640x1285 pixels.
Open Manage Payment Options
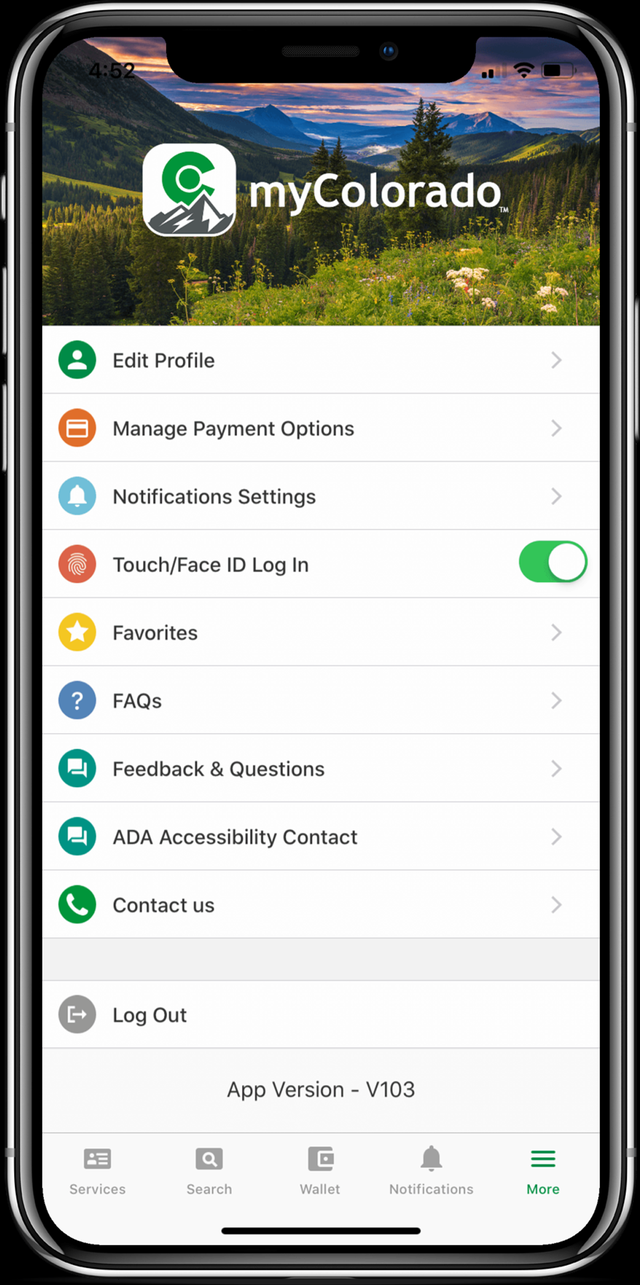(x=320, y=428)
